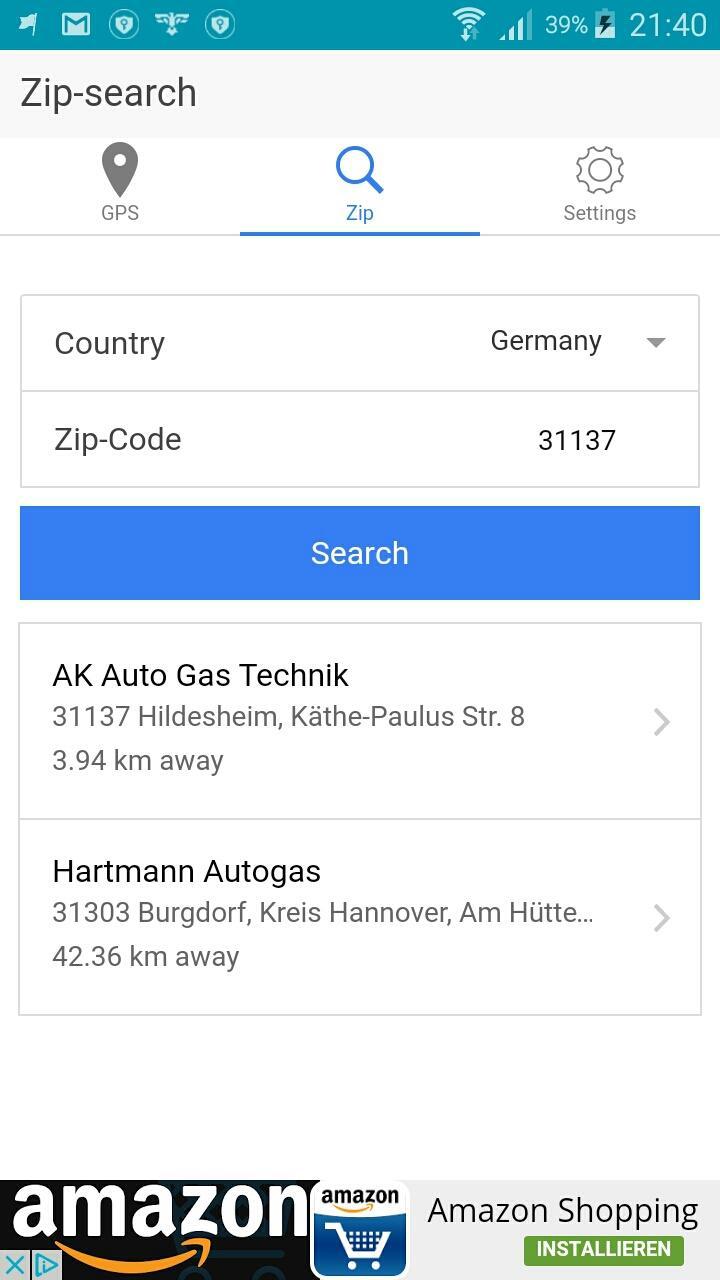
Task: Open the Settings gear icon
Action: pyautogui.click(x=599, y=169)
